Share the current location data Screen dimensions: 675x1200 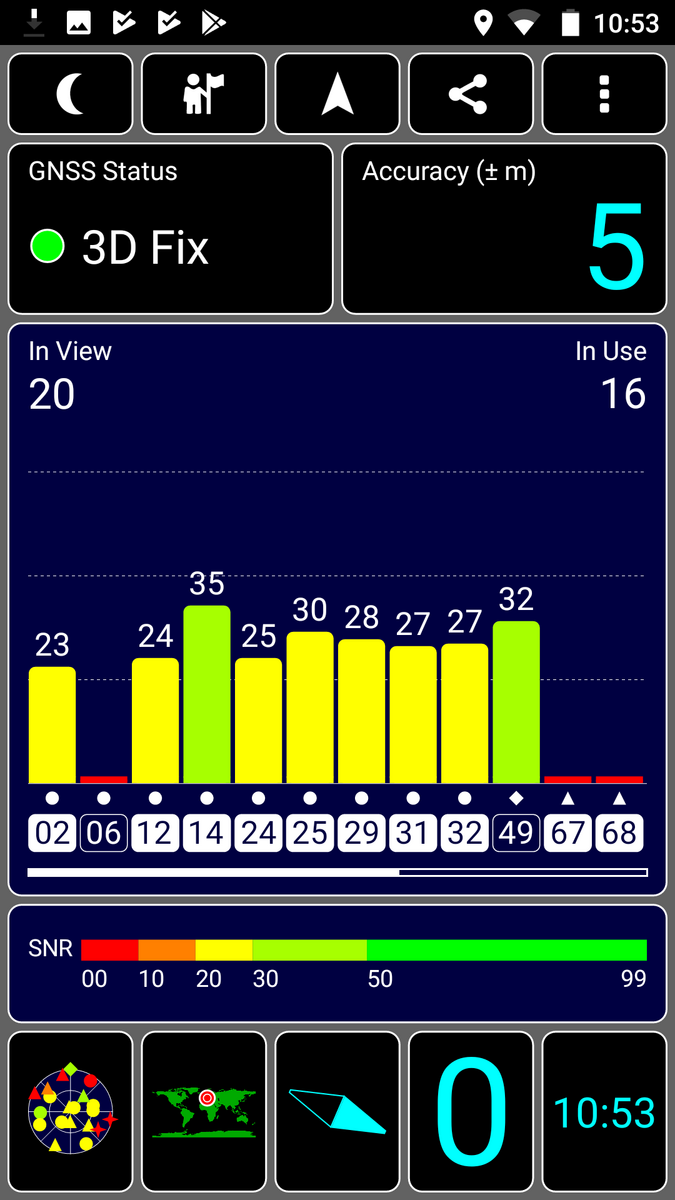pos(471,94)
